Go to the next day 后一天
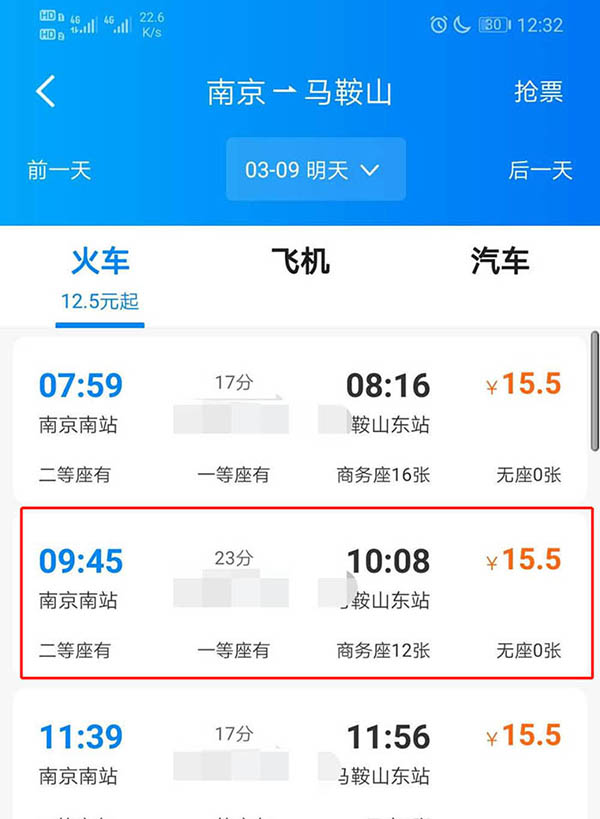The image size is (600, 819). 540,170
